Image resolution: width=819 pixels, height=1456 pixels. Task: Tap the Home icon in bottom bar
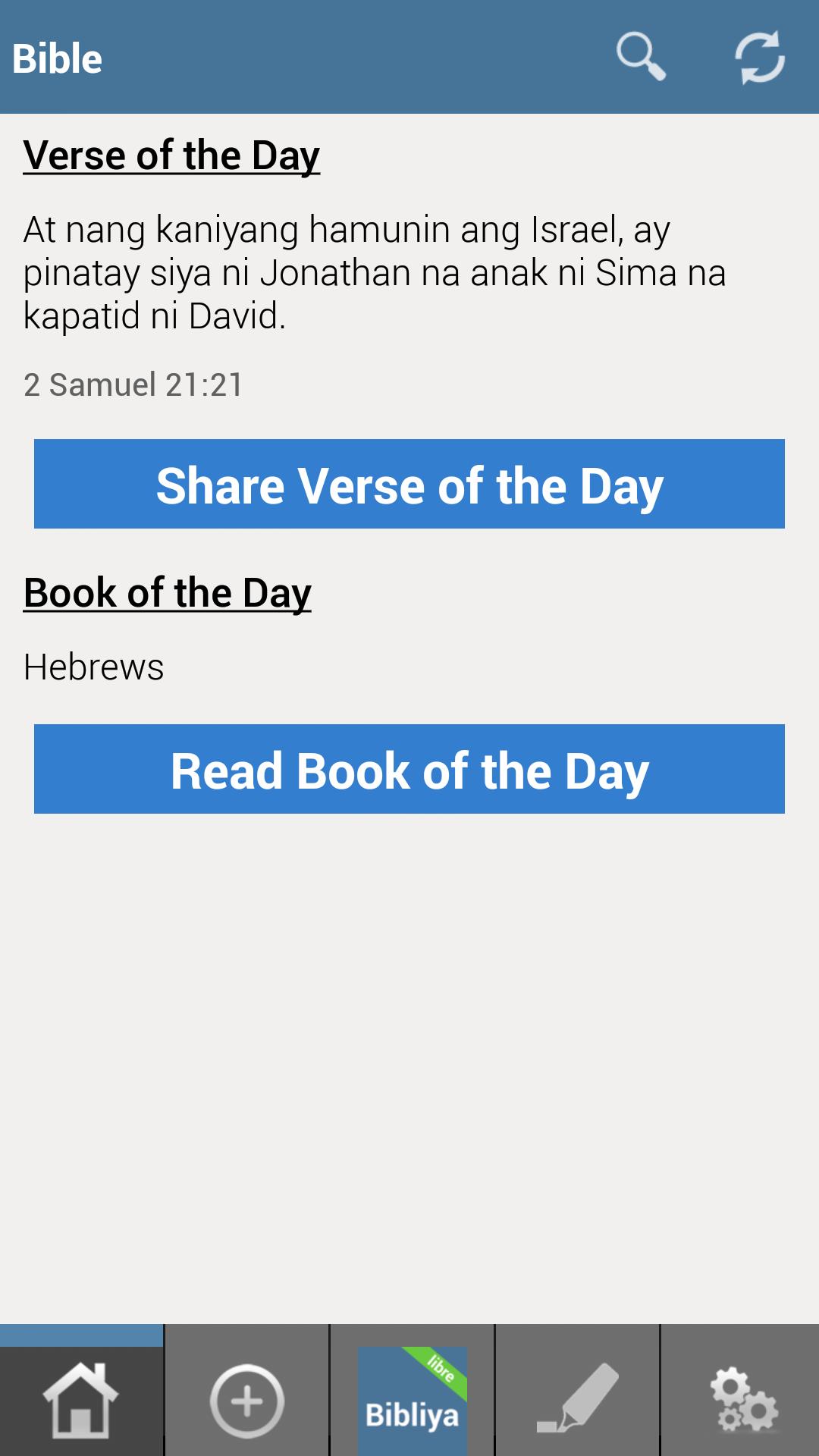[81, 1399]
